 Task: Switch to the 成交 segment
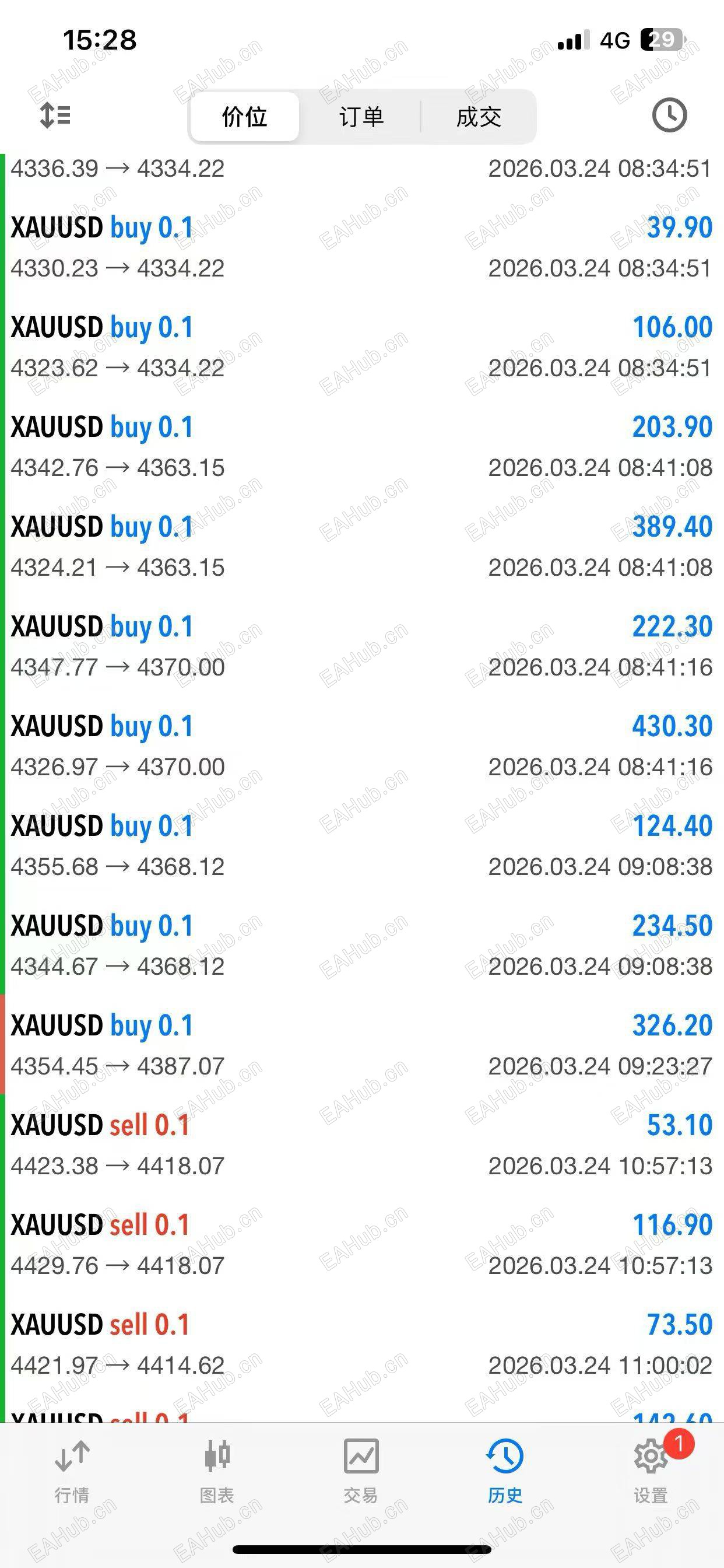(479, 117)
